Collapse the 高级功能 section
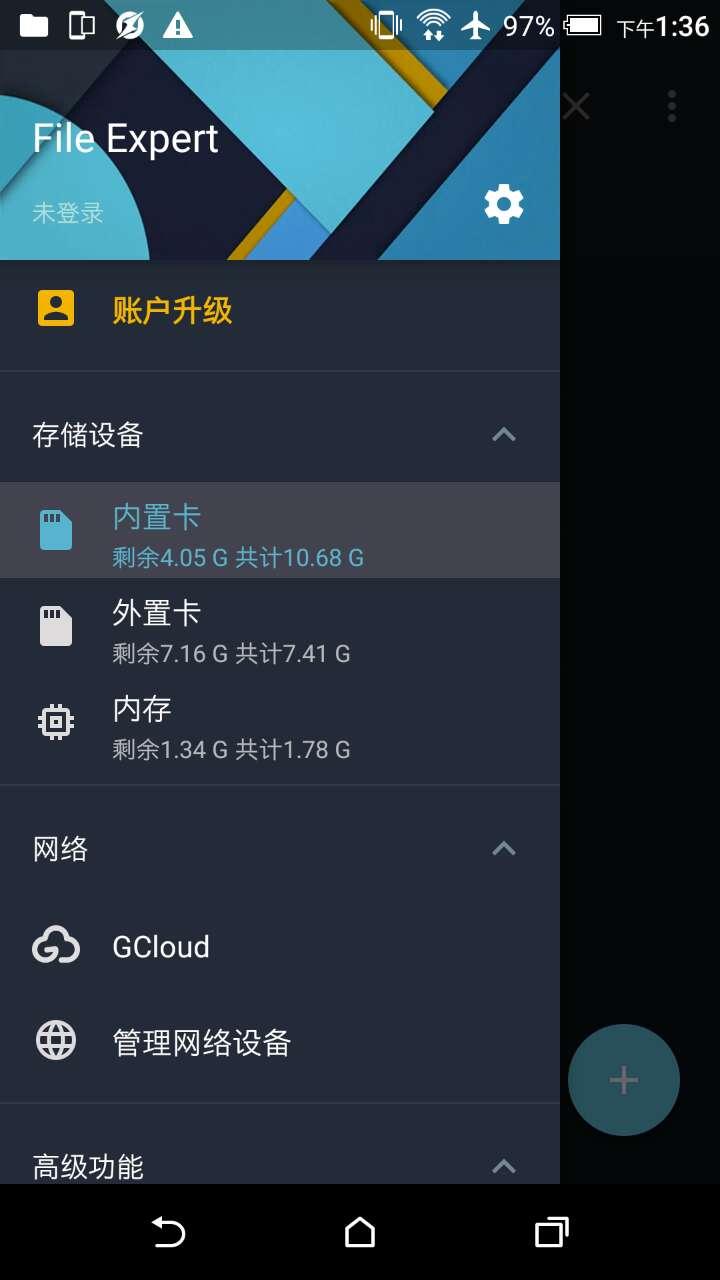The image size is (720, 1280). [x=504, y=1166]
